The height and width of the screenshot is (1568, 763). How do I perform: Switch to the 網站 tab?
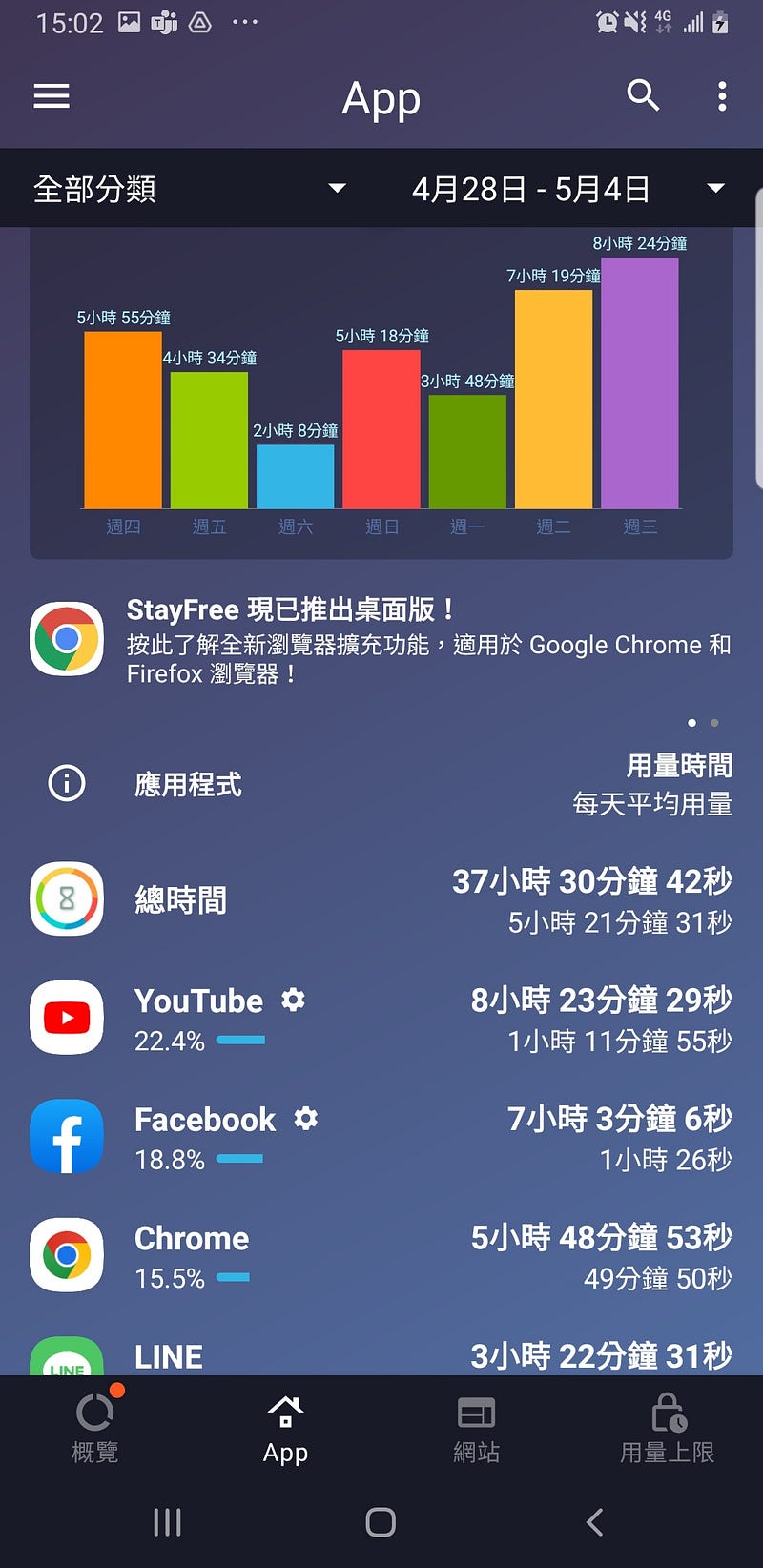point(476,1428)
